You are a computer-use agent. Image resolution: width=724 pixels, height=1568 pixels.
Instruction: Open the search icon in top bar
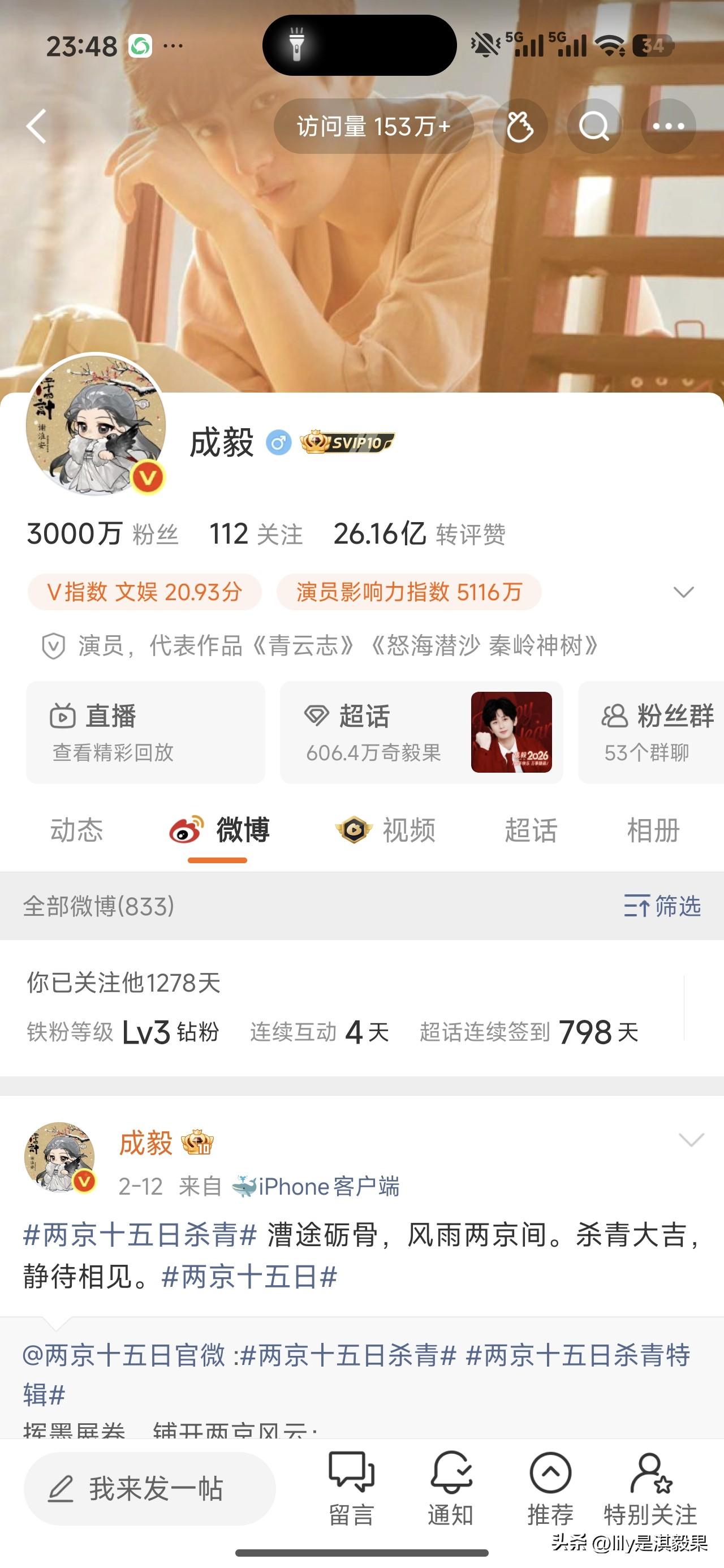click(594, 126)
